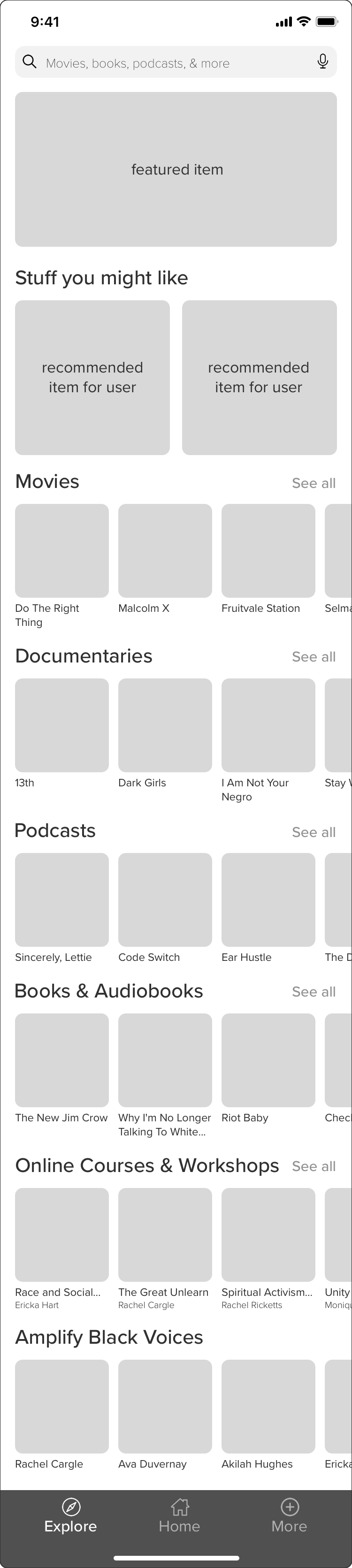The image size is (352, 1568).
Task: Choose the Ear Hustle podcast
Action: coord(268,899)
